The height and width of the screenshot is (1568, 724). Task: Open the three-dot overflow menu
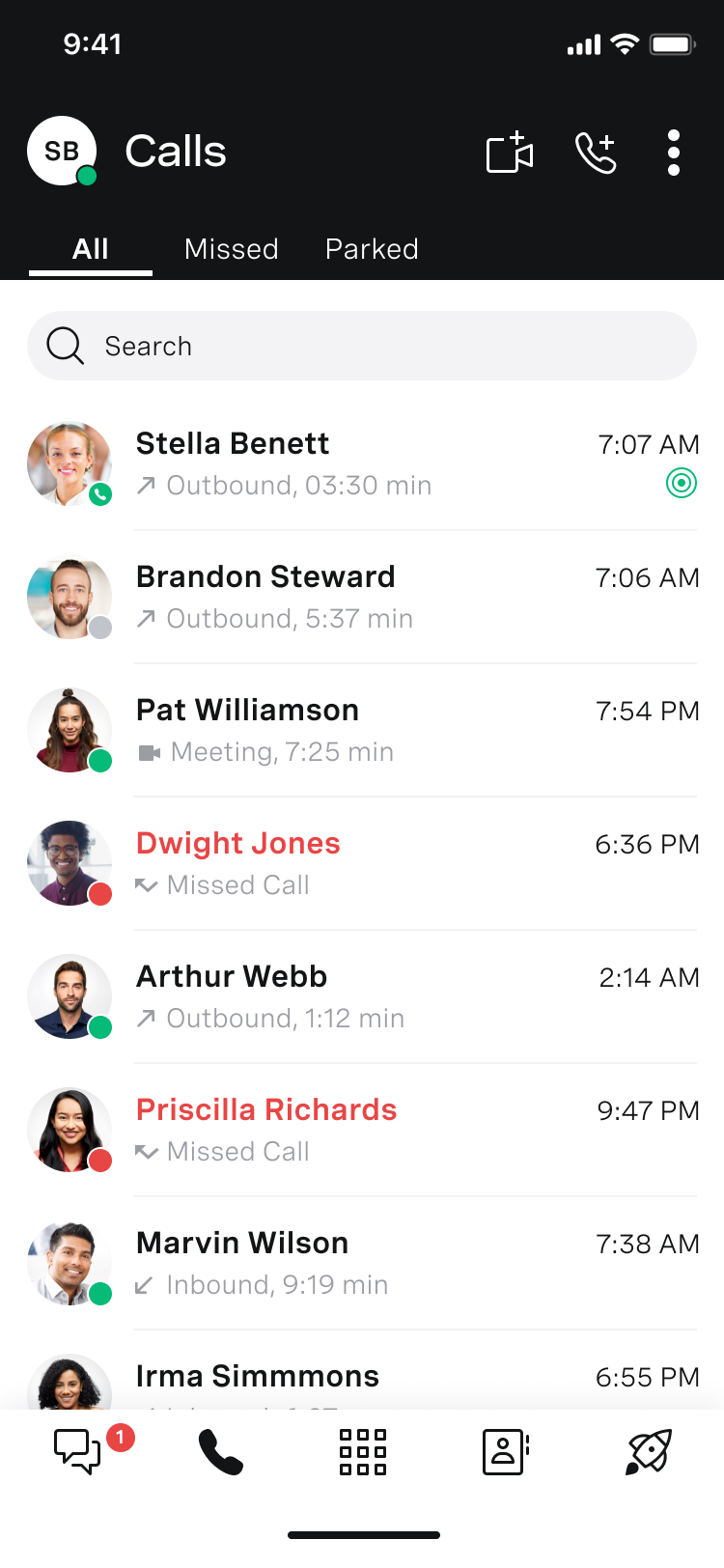coord(674,153)
